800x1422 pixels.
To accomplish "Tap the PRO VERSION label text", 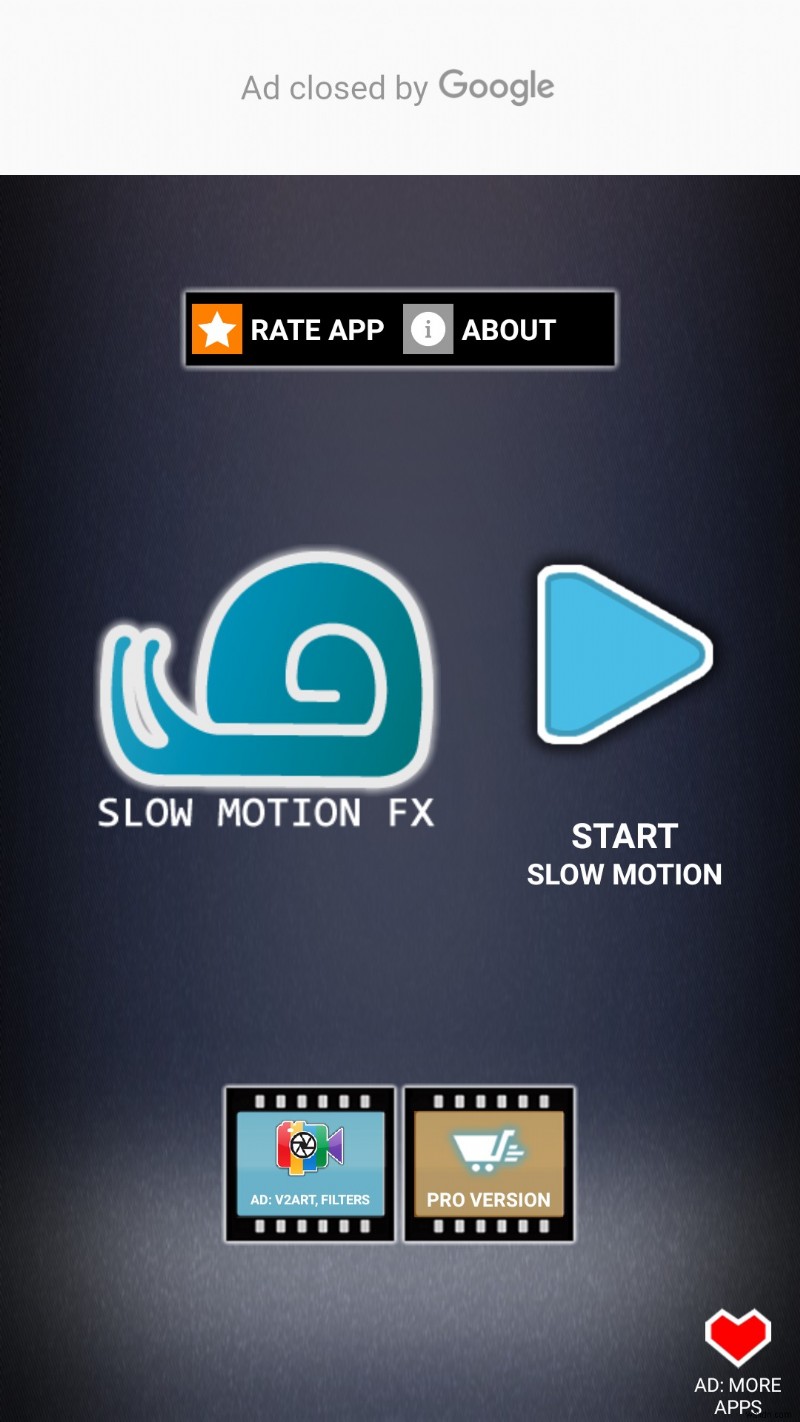I will [488, 1199].
